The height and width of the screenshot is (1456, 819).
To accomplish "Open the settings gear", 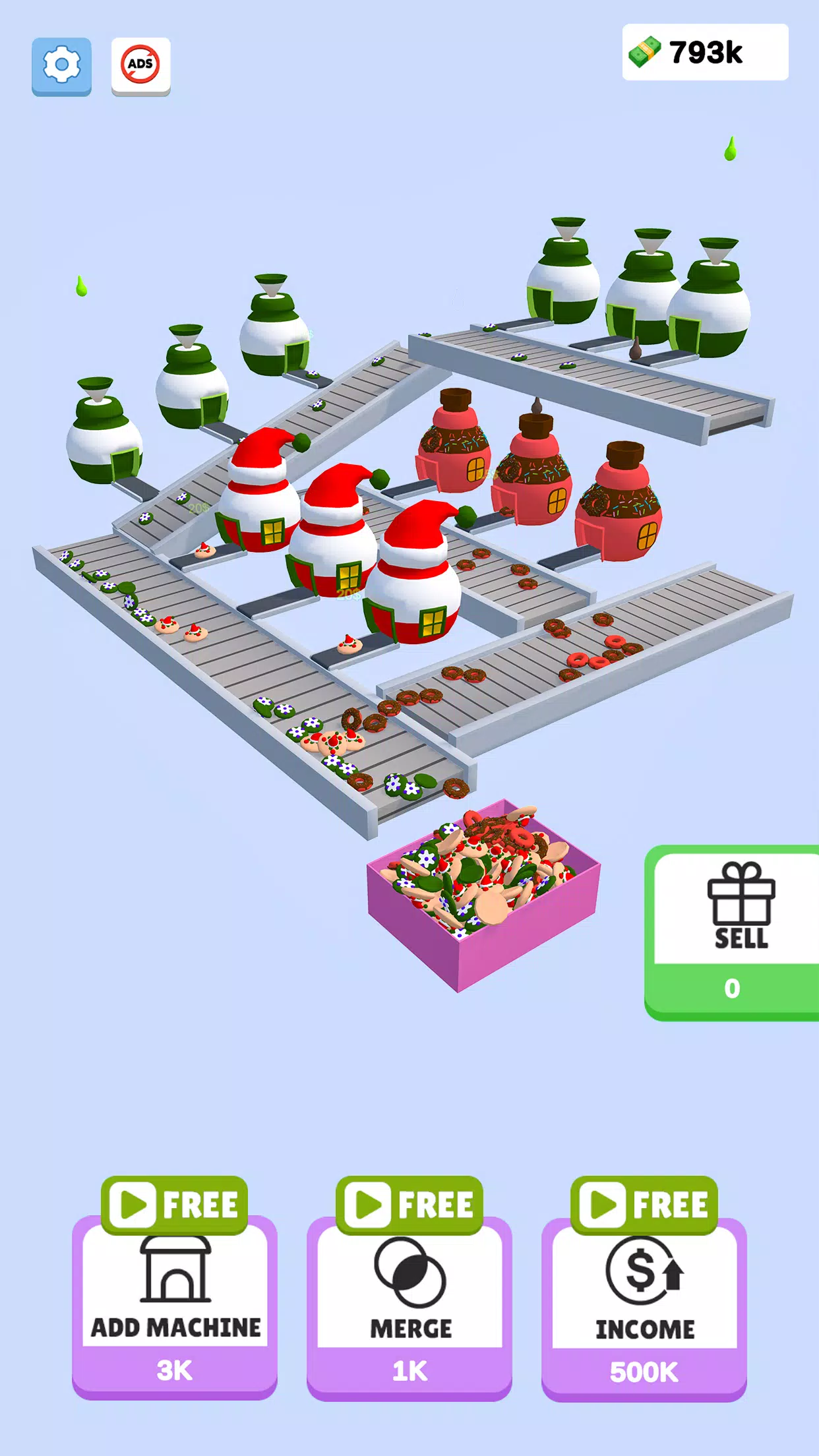I will coord(61,66).
